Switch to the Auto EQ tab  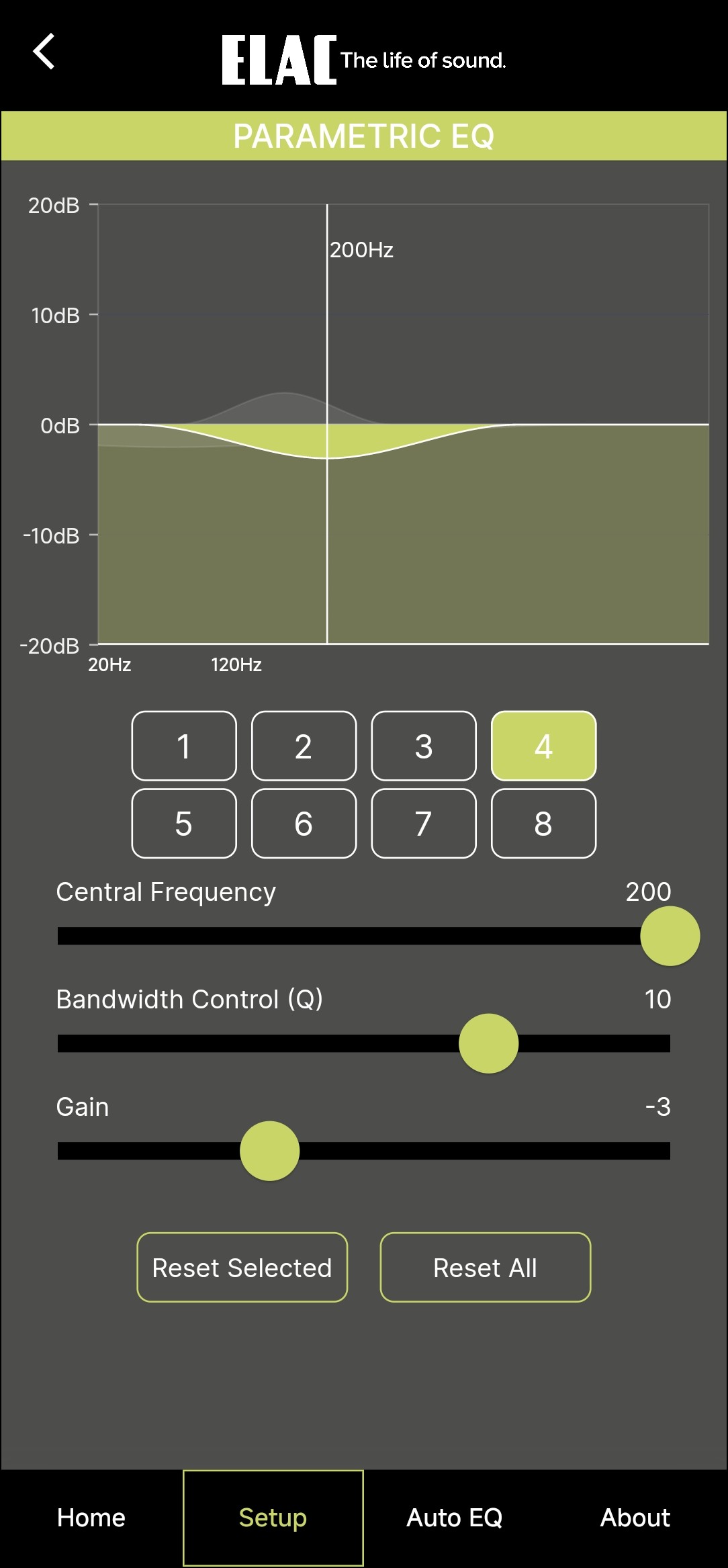click(455, 1518)
